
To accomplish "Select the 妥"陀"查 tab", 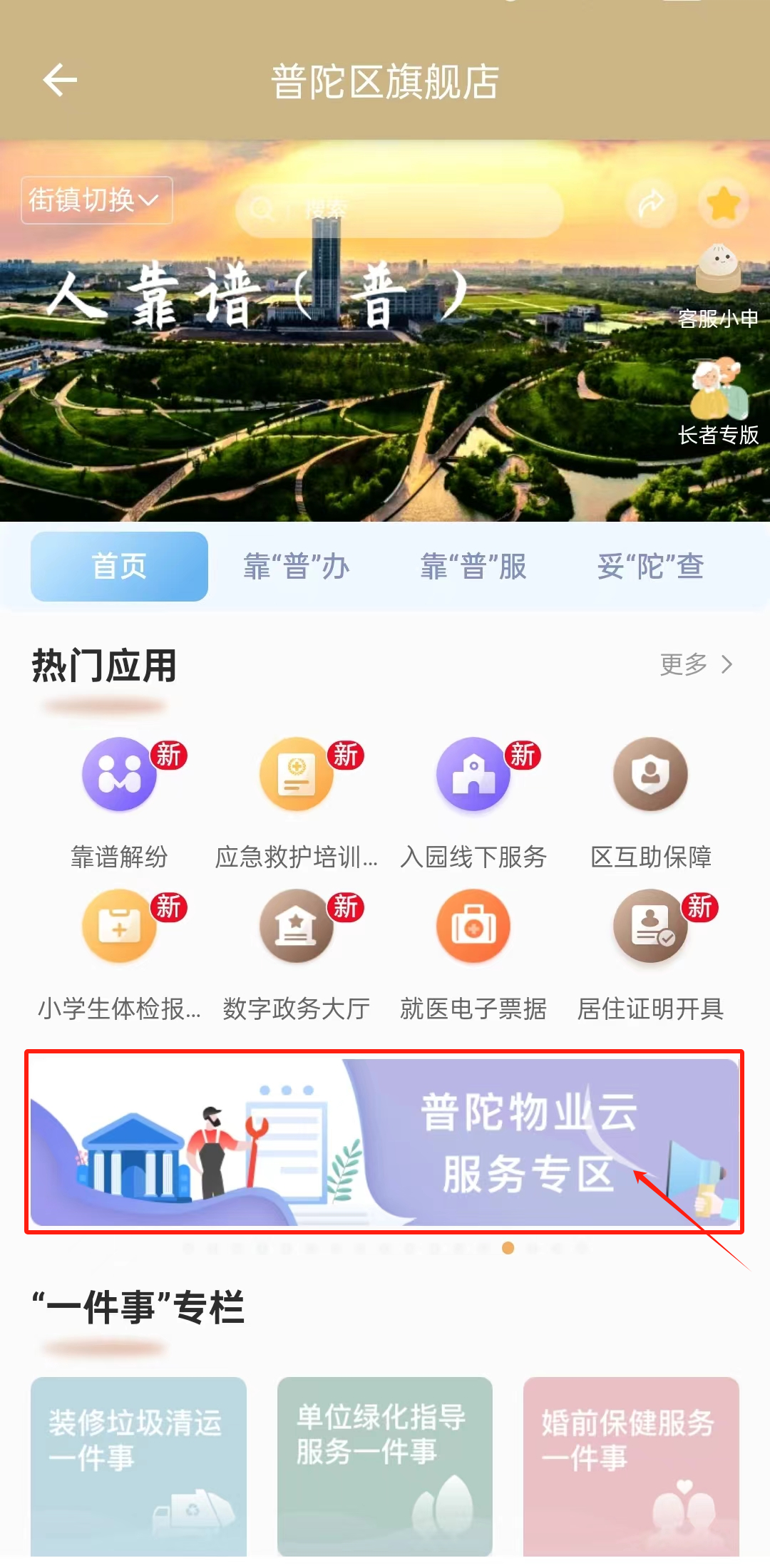I will pos(650,567).
